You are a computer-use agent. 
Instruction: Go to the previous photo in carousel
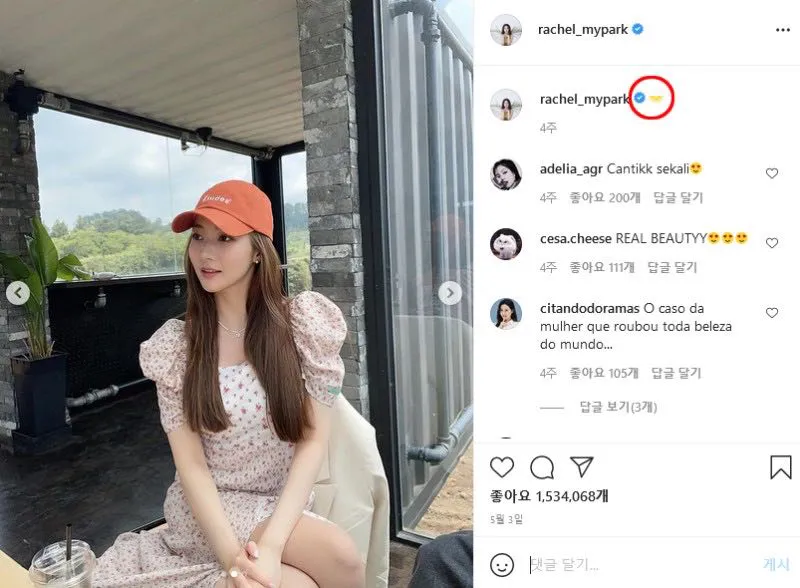(x=19, y=293)
